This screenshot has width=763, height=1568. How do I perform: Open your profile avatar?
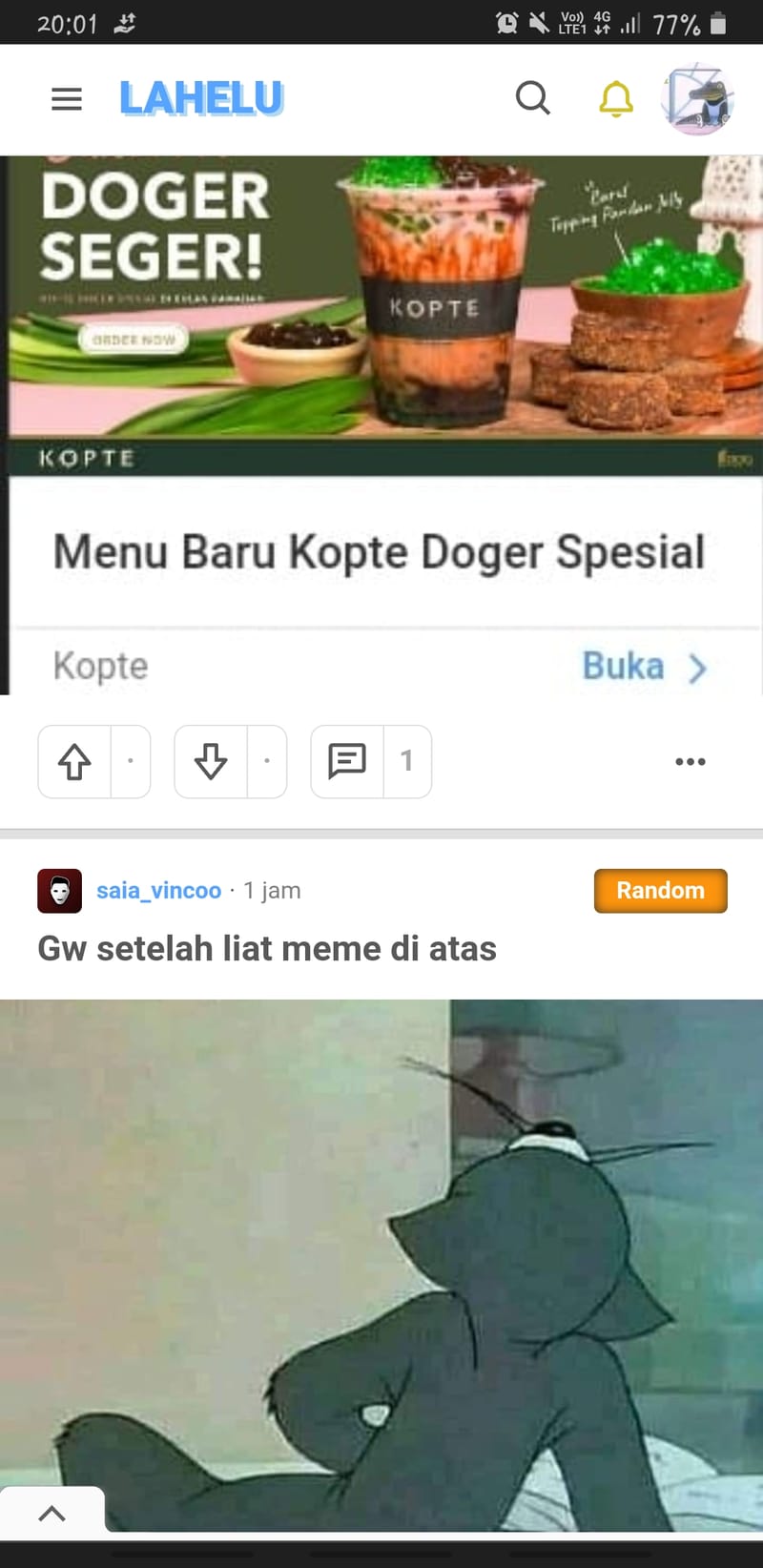697,99
